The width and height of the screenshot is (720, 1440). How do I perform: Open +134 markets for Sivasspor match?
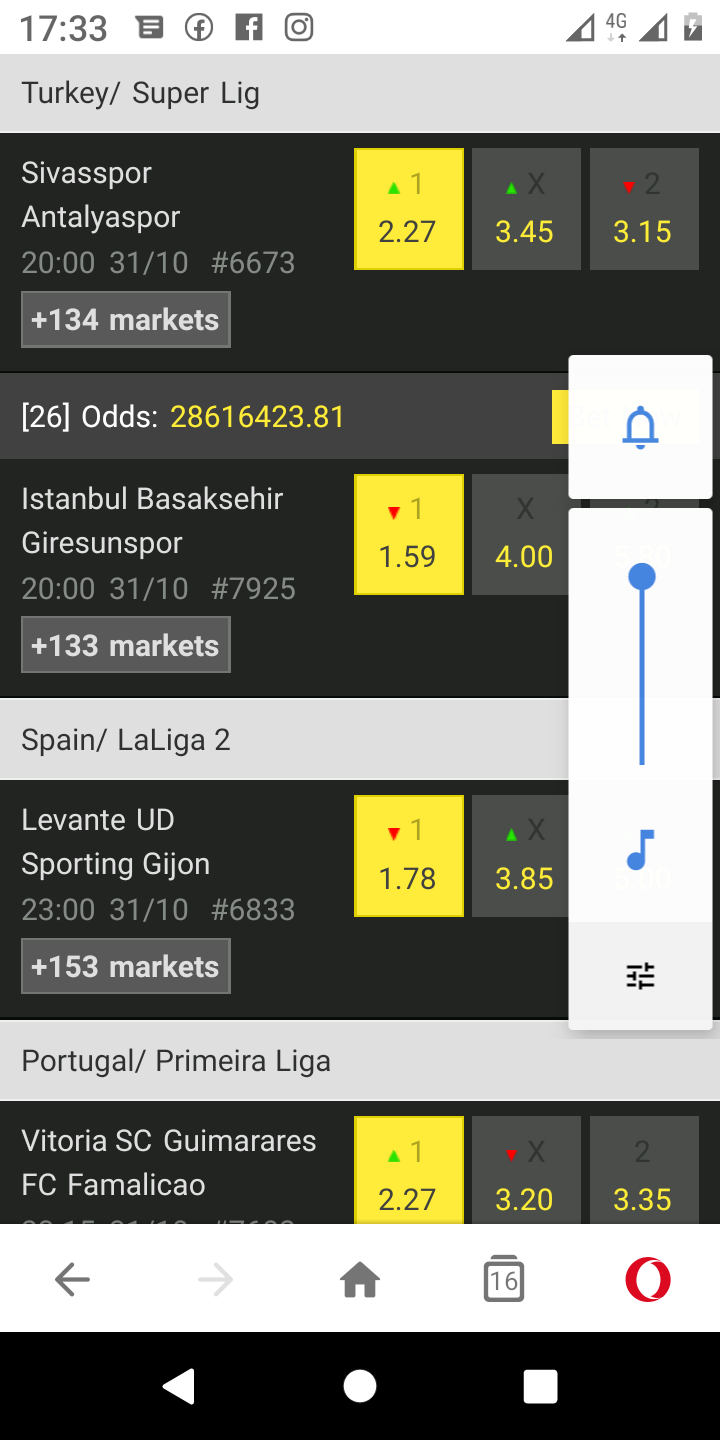[126, 320]
